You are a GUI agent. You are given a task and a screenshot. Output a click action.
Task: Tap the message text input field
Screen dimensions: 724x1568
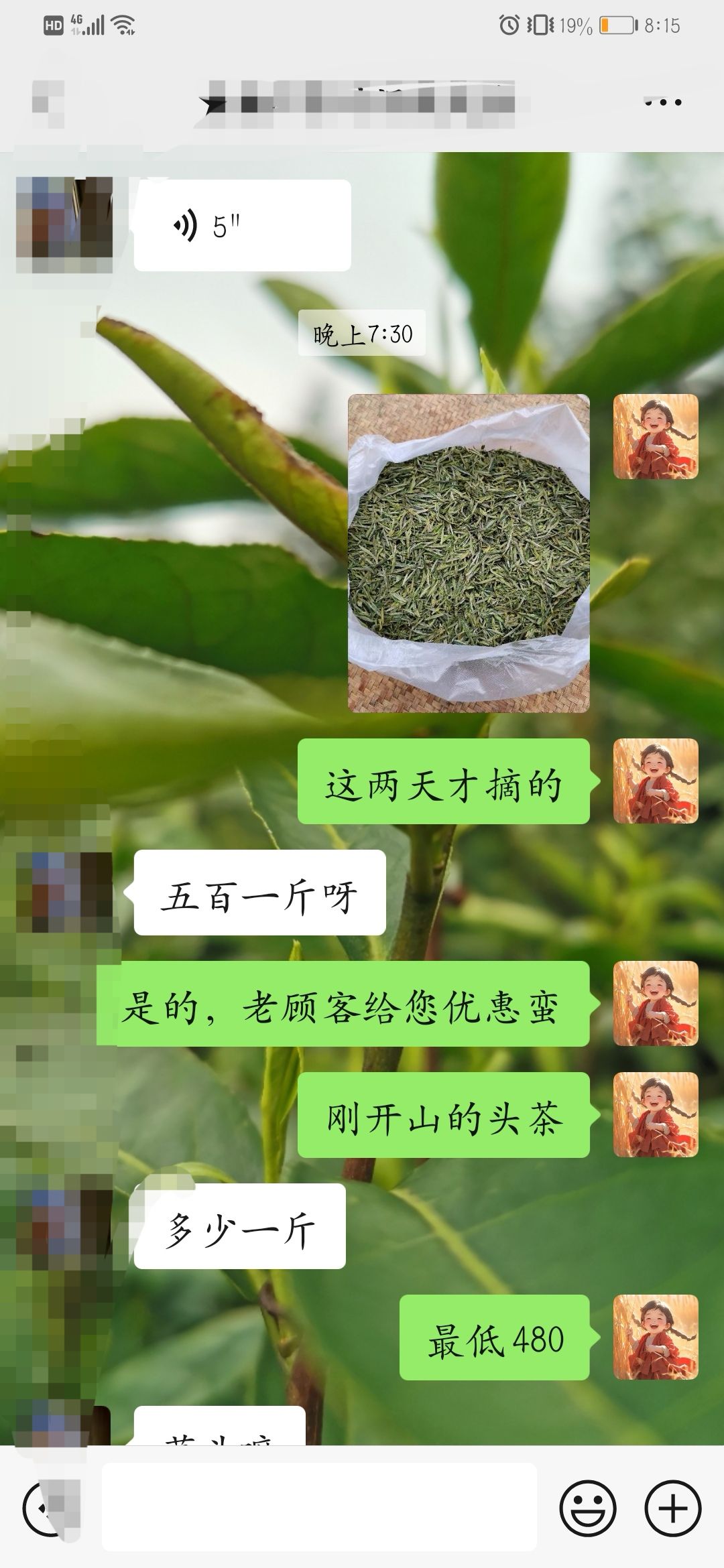point(319,1507)
